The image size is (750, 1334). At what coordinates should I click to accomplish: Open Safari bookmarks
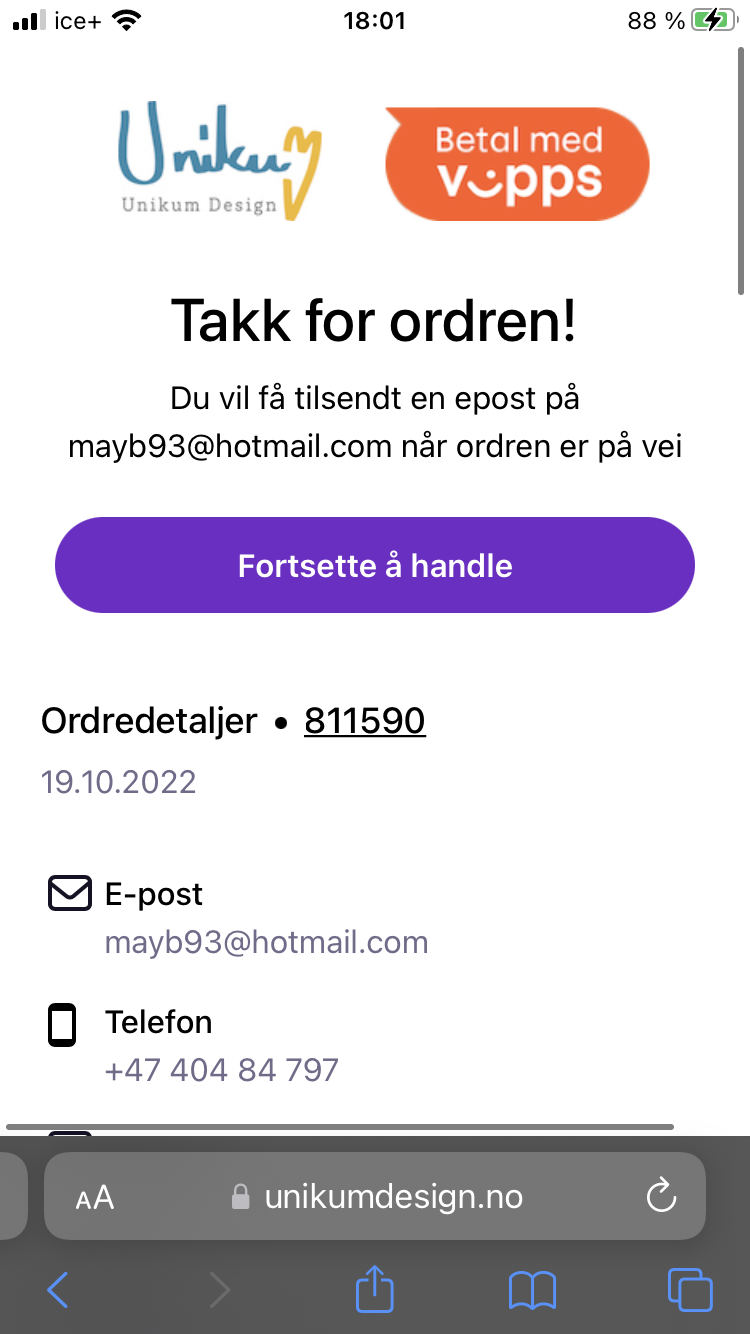[x=532, y=1290]
